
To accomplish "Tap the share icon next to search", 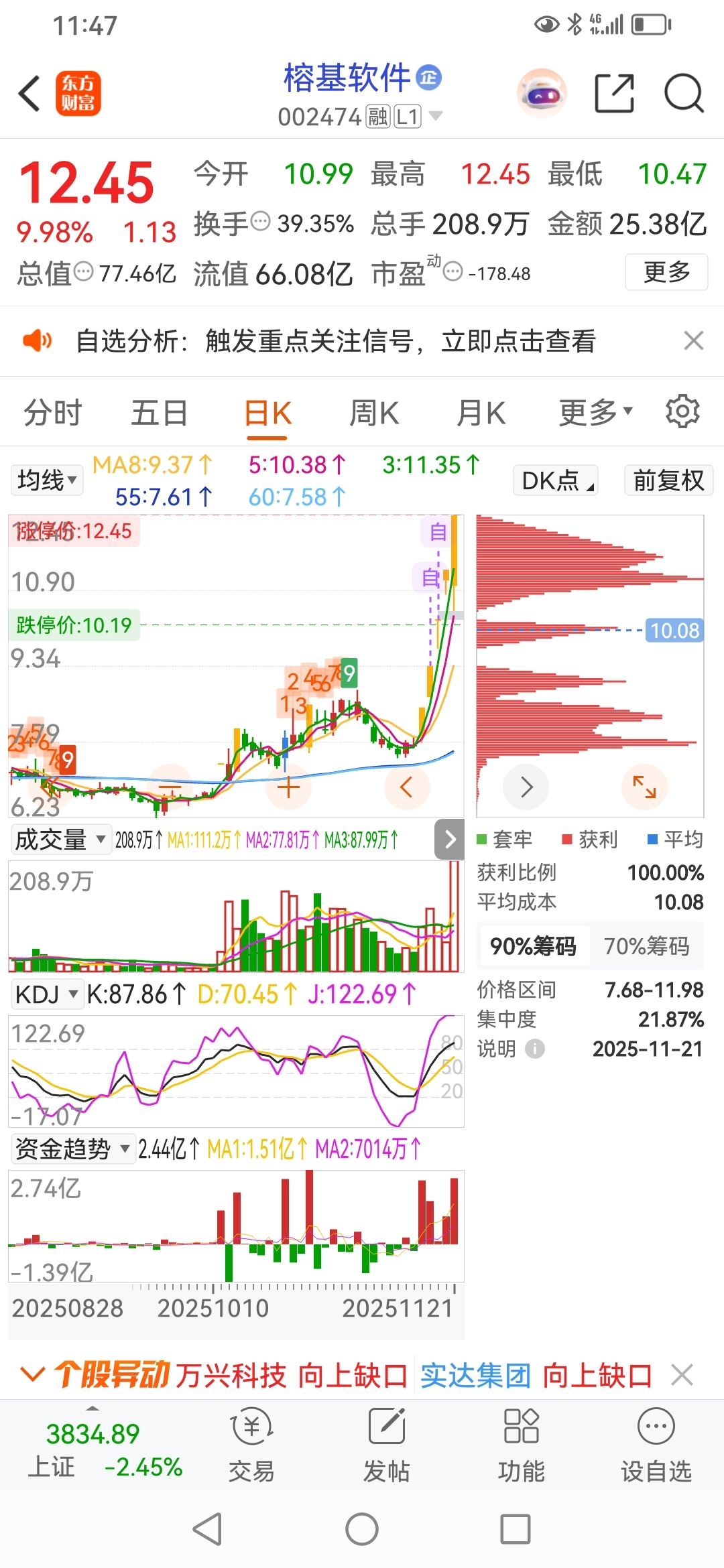I will [614, 94].
